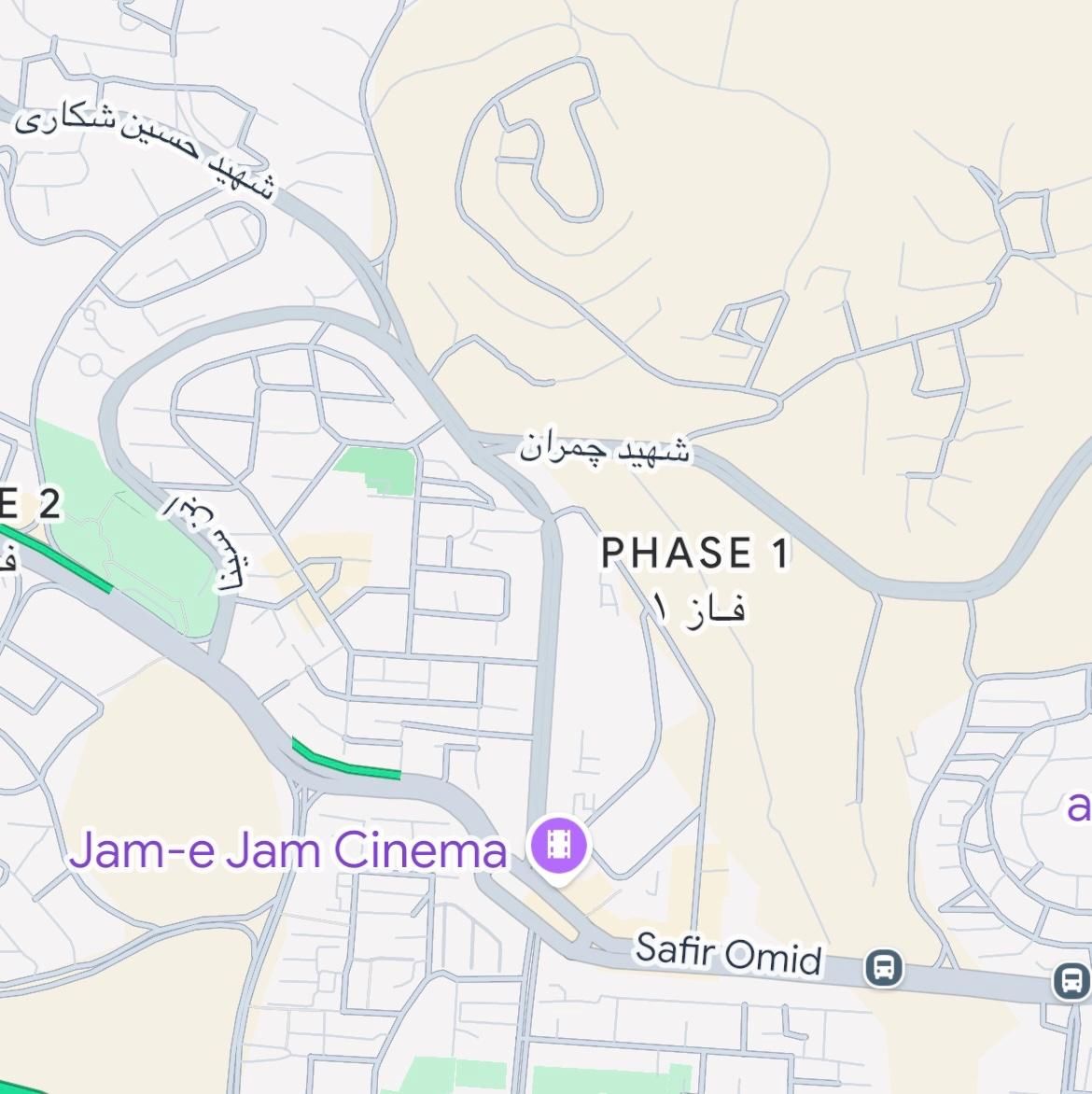
Task: Select the bus stop beside Safir Omid label
Action: (883, 967)
